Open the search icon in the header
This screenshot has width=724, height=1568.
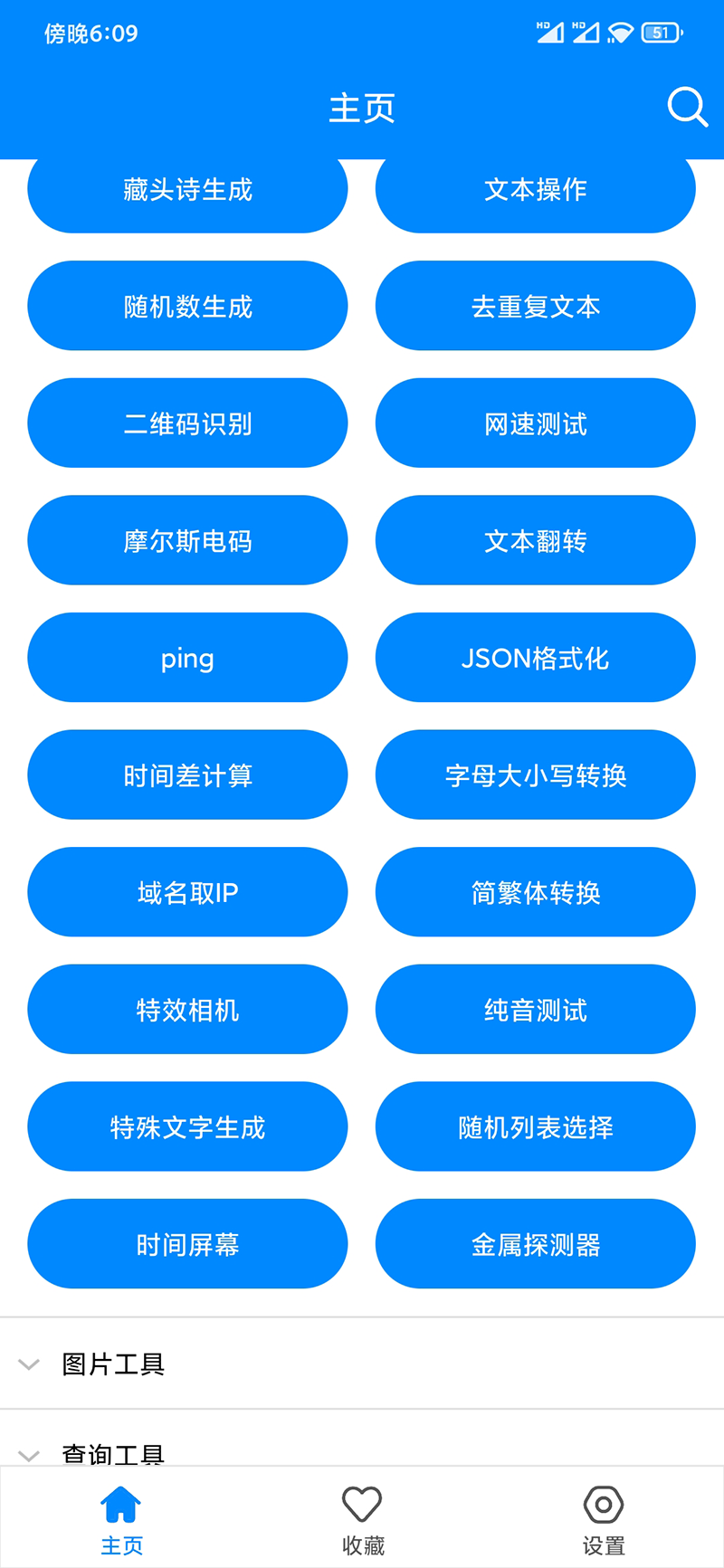(687, 108)
